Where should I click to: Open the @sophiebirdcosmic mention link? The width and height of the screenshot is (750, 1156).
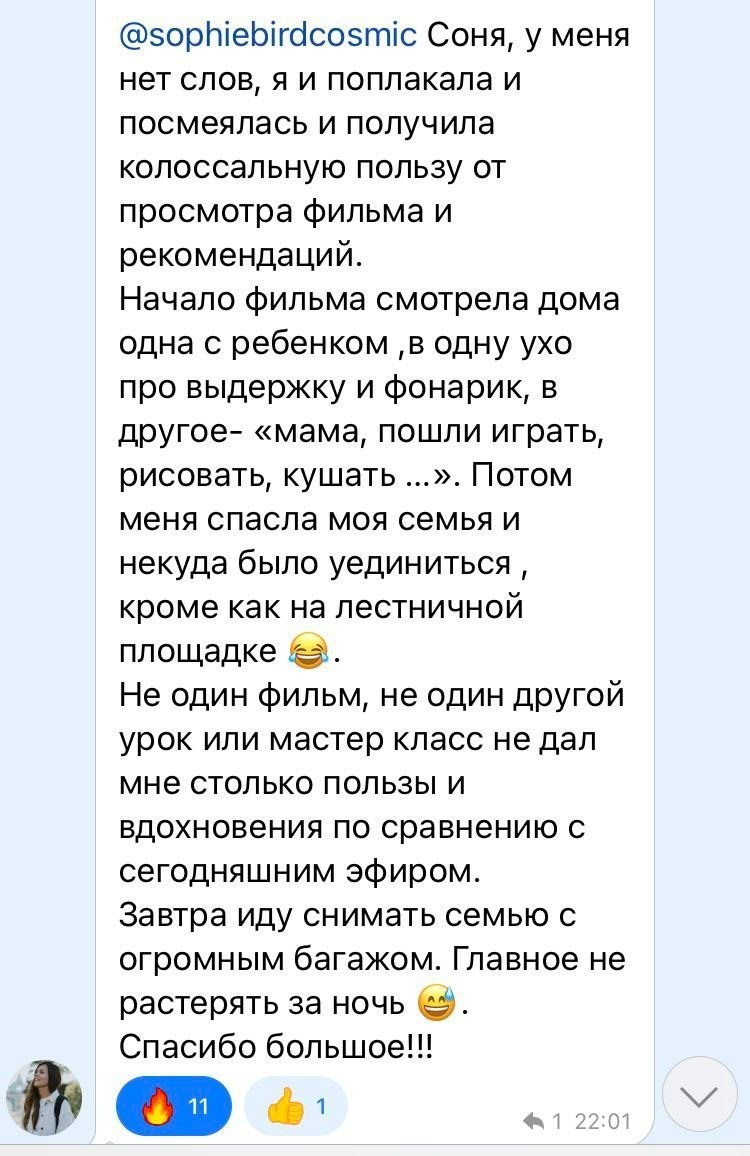pos(267,39)
